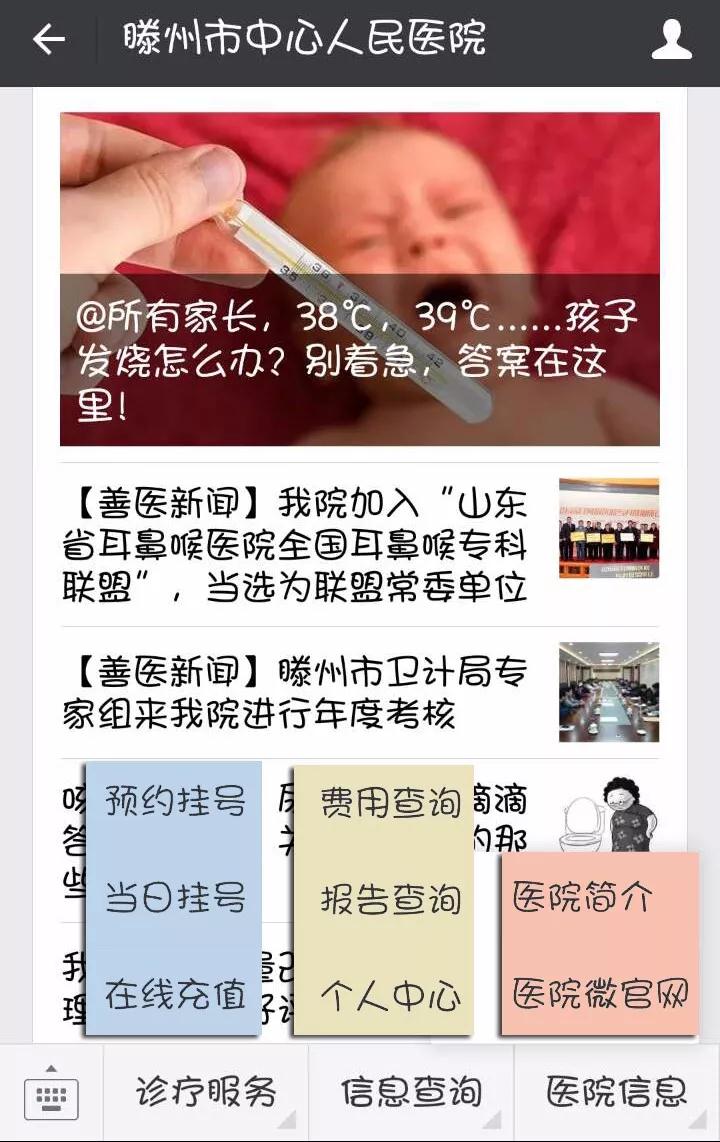Open 在线充值 menu item
The width and height of the screenshot is (720, 1142).
[174, 994]
